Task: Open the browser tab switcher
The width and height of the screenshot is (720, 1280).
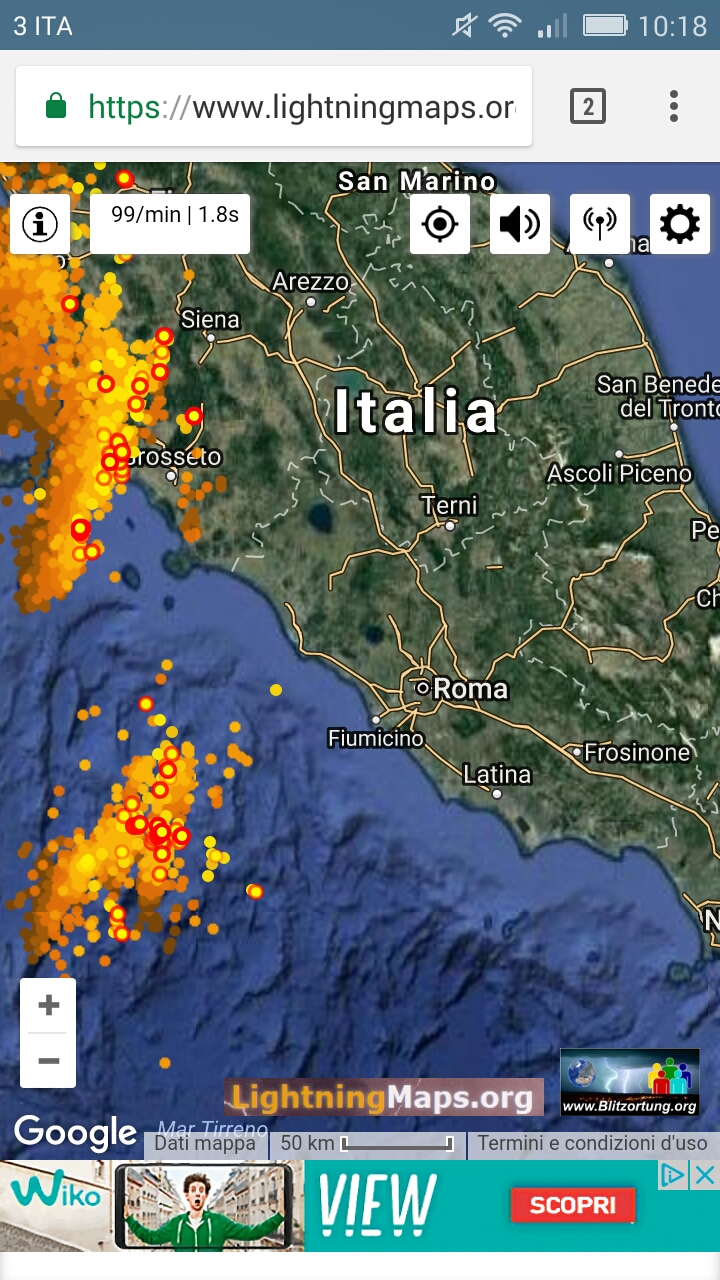Action: (x=588, y=106)
